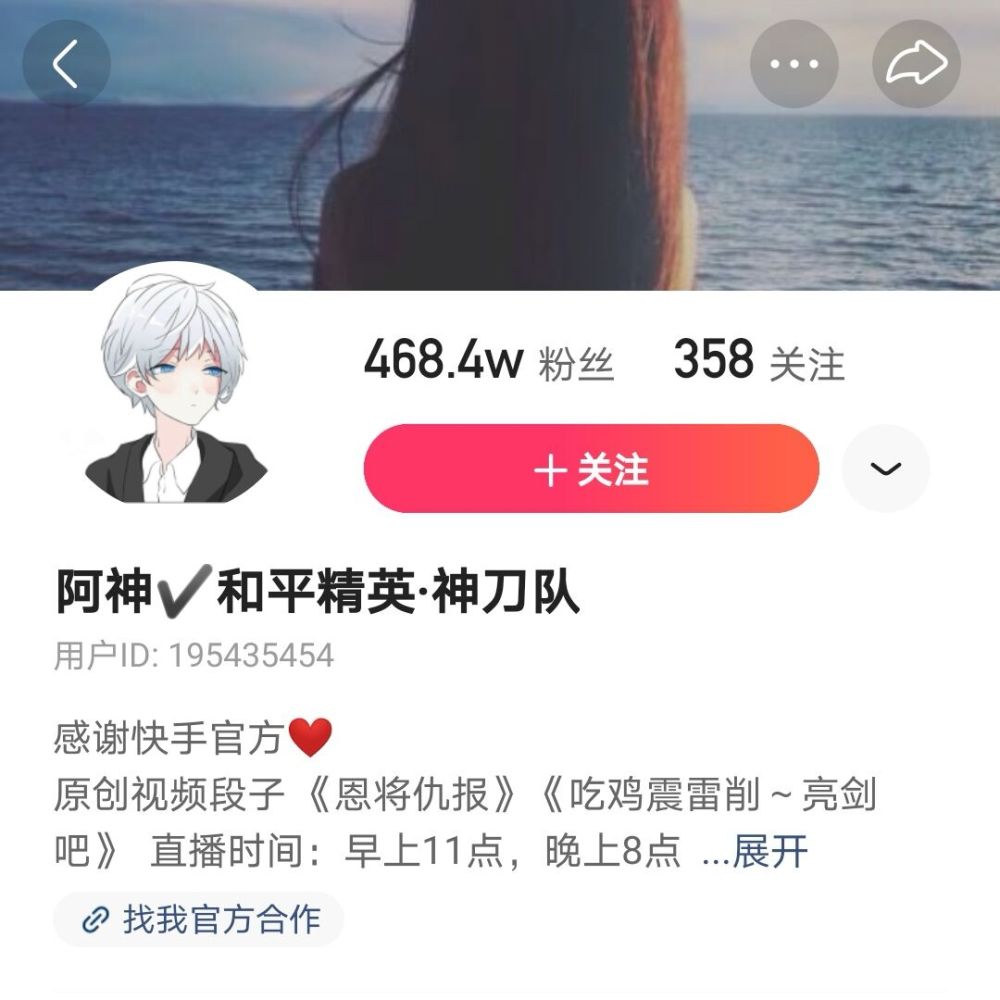This screenshot has width=1000, height=1000.
Task: Share this profile via arrow icon
Action: tap(916, 64)
